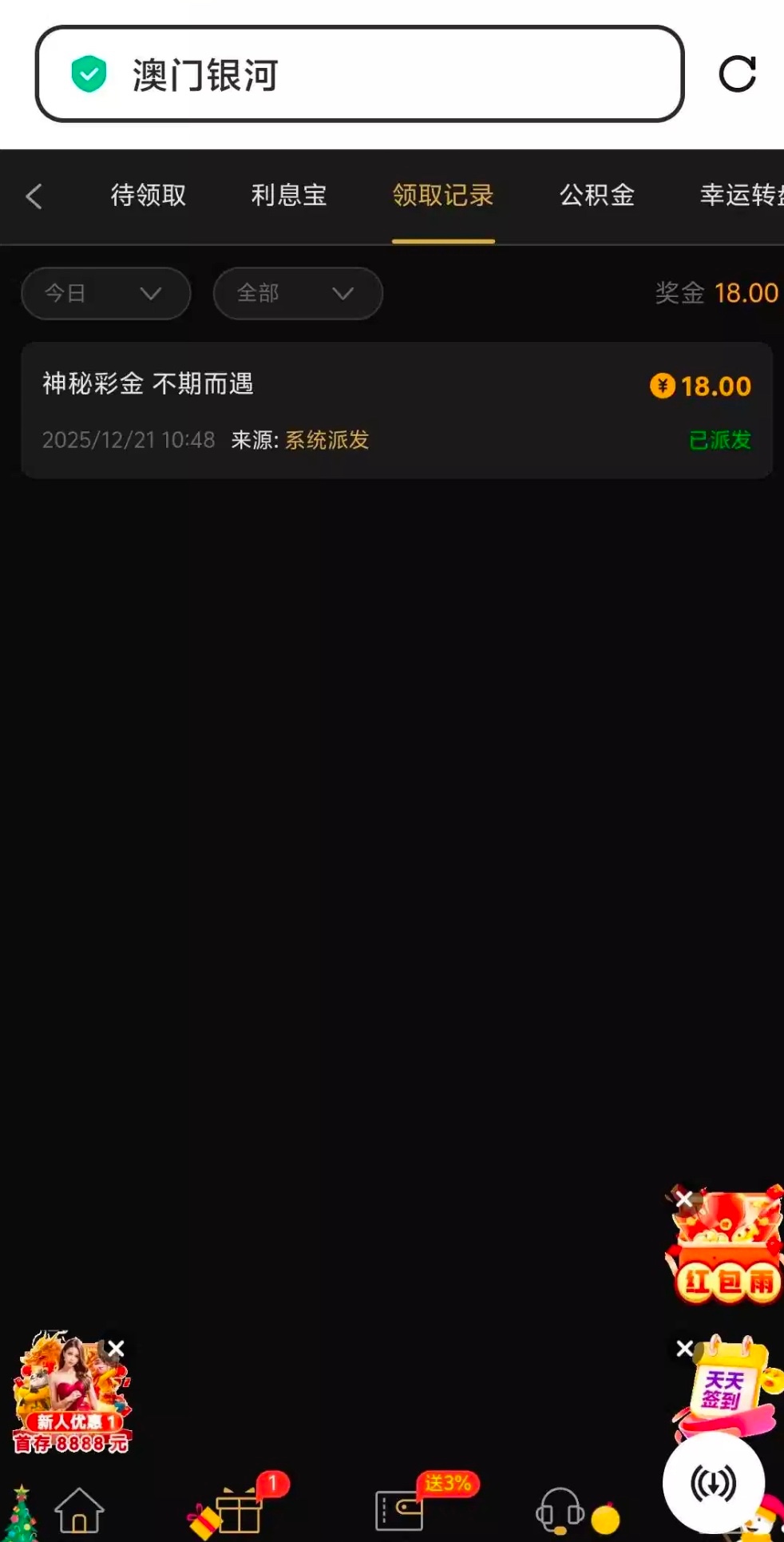
Task: Reload the page with the refresh icon
Action: [737, 74]
